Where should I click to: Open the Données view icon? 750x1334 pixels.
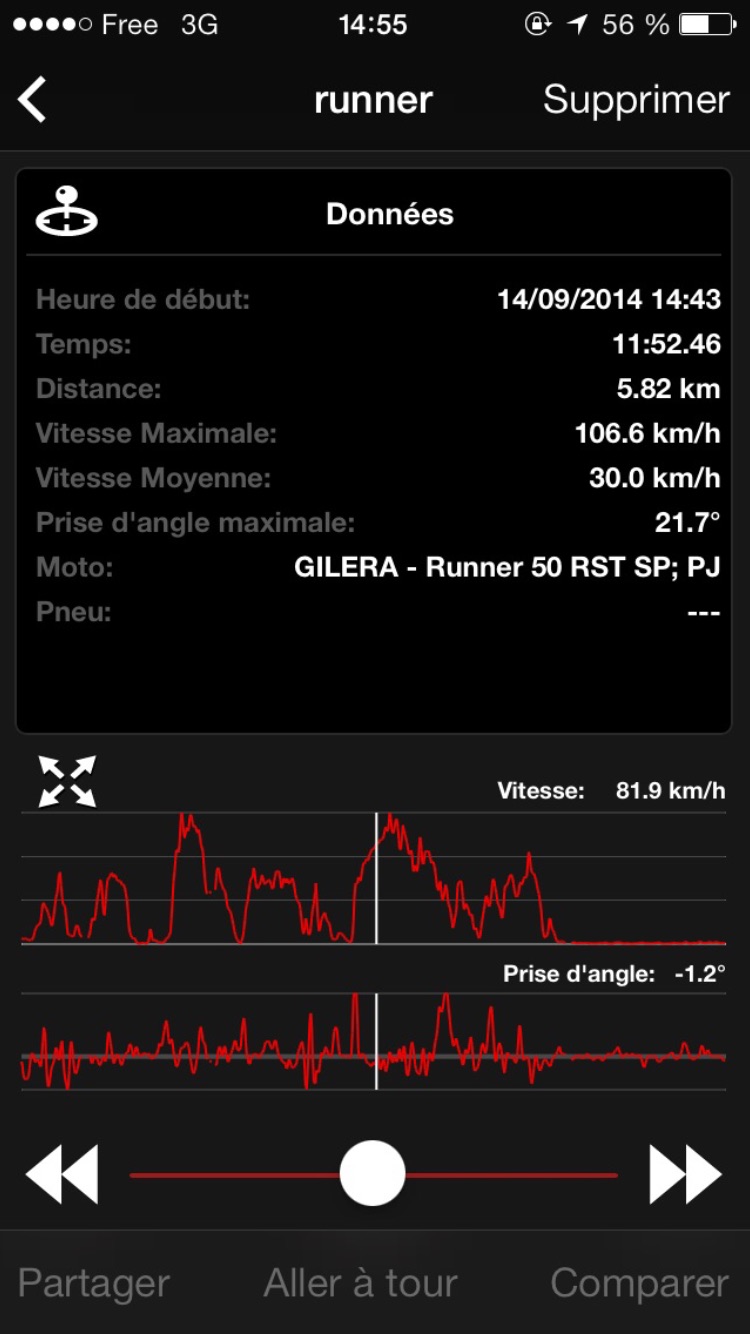point(67,212)
